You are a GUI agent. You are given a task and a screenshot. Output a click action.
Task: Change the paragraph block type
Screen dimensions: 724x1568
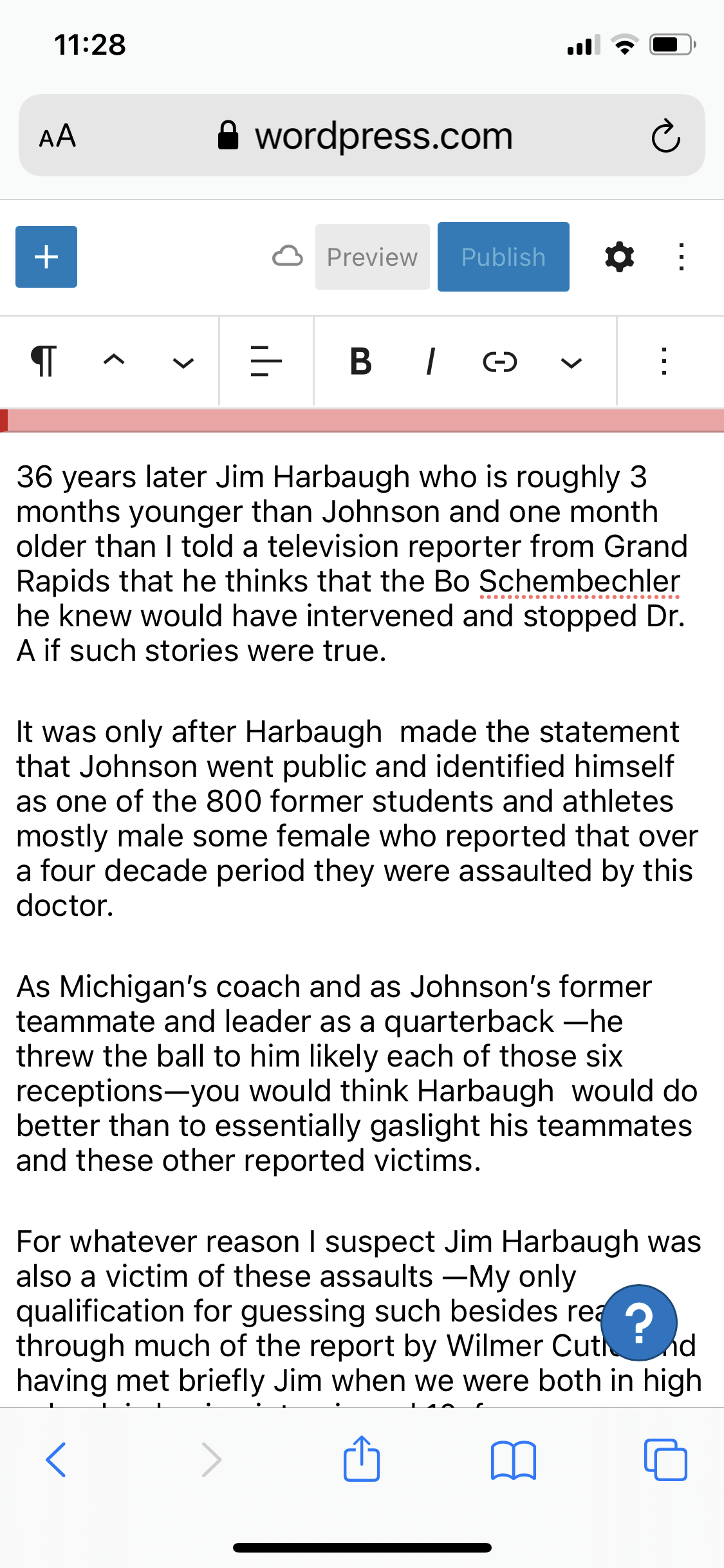pos(44,361)
